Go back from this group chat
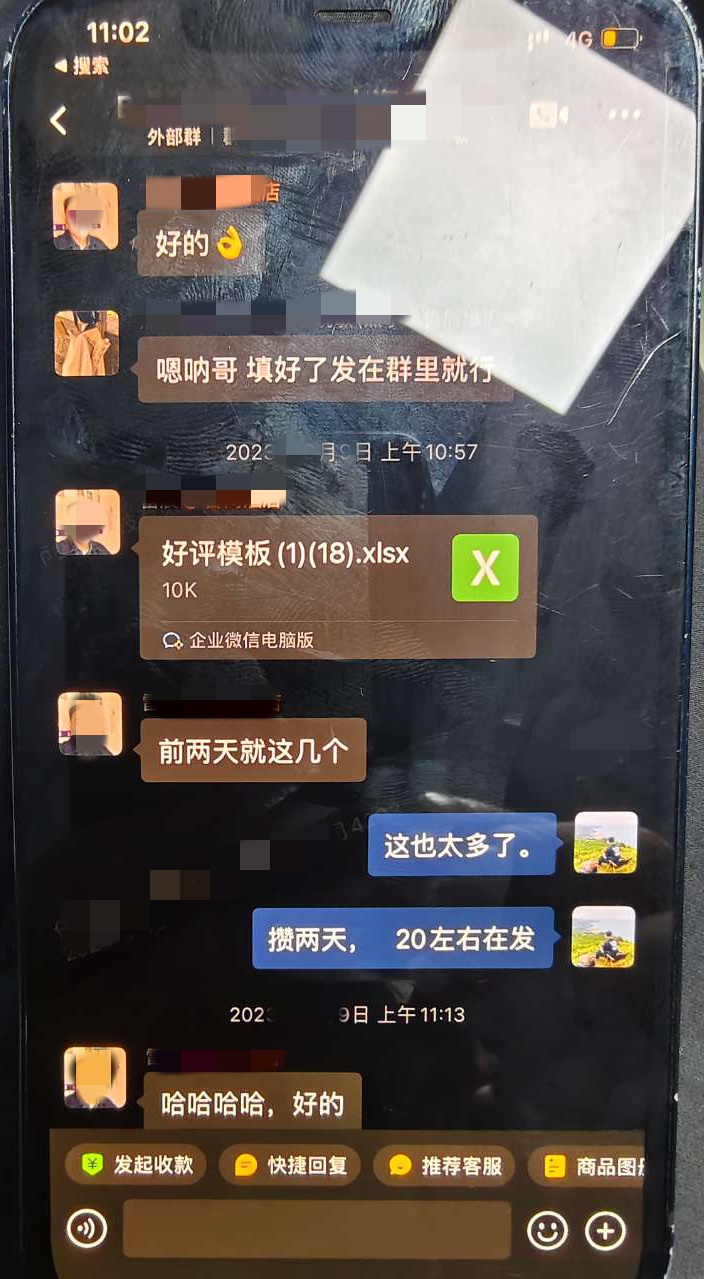This screenshot has height=1279, width=704. 59,121
